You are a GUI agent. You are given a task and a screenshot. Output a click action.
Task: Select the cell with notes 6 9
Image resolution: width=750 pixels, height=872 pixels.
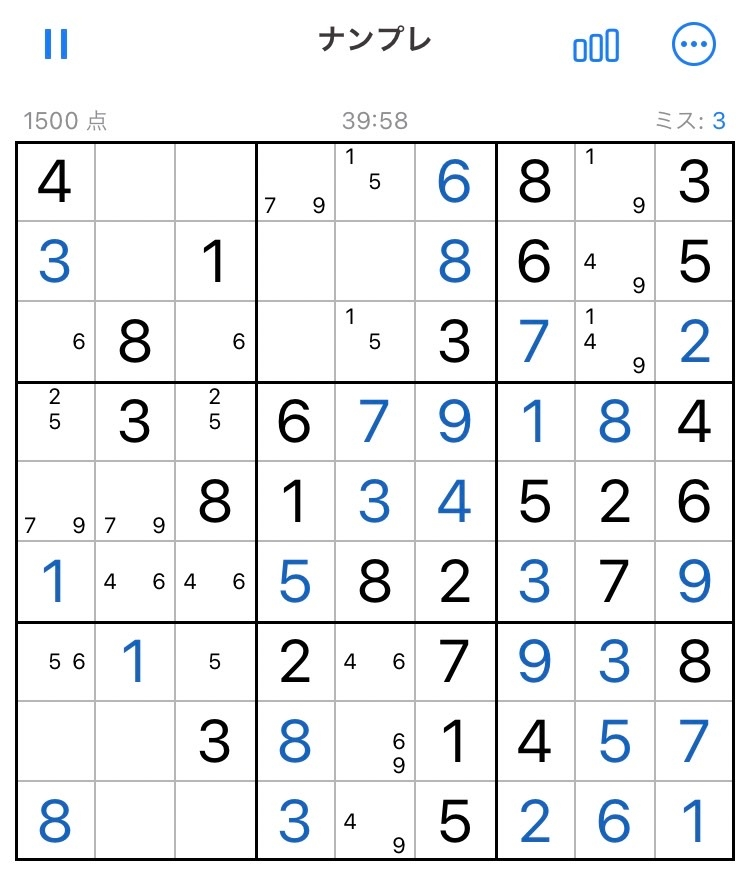click(x=375, y=741)
